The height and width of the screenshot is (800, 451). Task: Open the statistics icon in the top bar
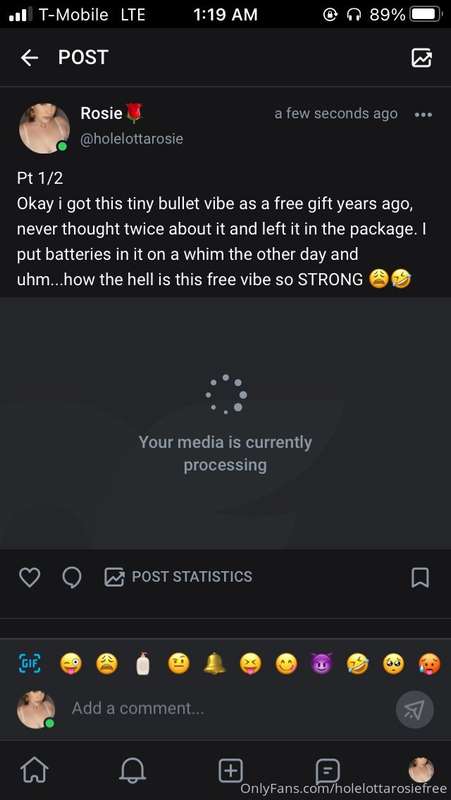click(x=422, y=58)
